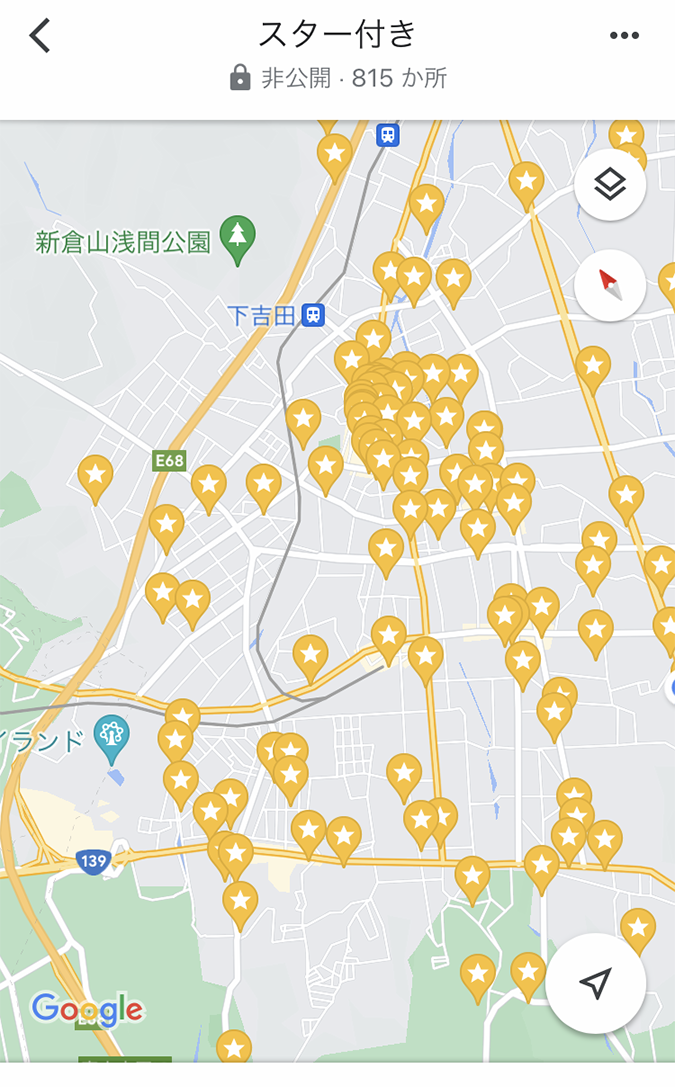Image resolution: width=675 pixels, height=1087 pixels.
Task: Select the 新倉山浅間公園 park marker
Action: pos(238,237)
